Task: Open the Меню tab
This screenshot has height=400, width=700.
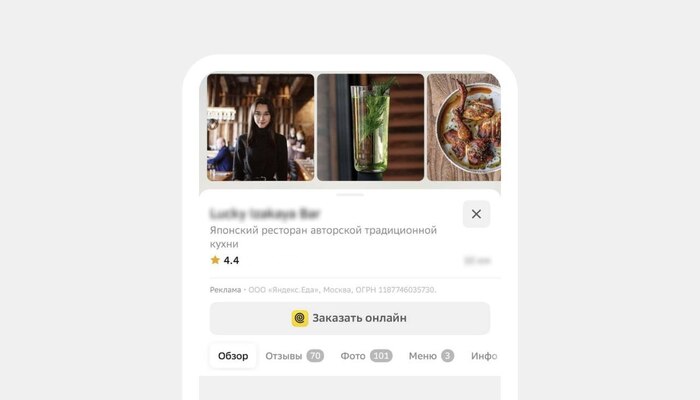Action: point(431,356)
